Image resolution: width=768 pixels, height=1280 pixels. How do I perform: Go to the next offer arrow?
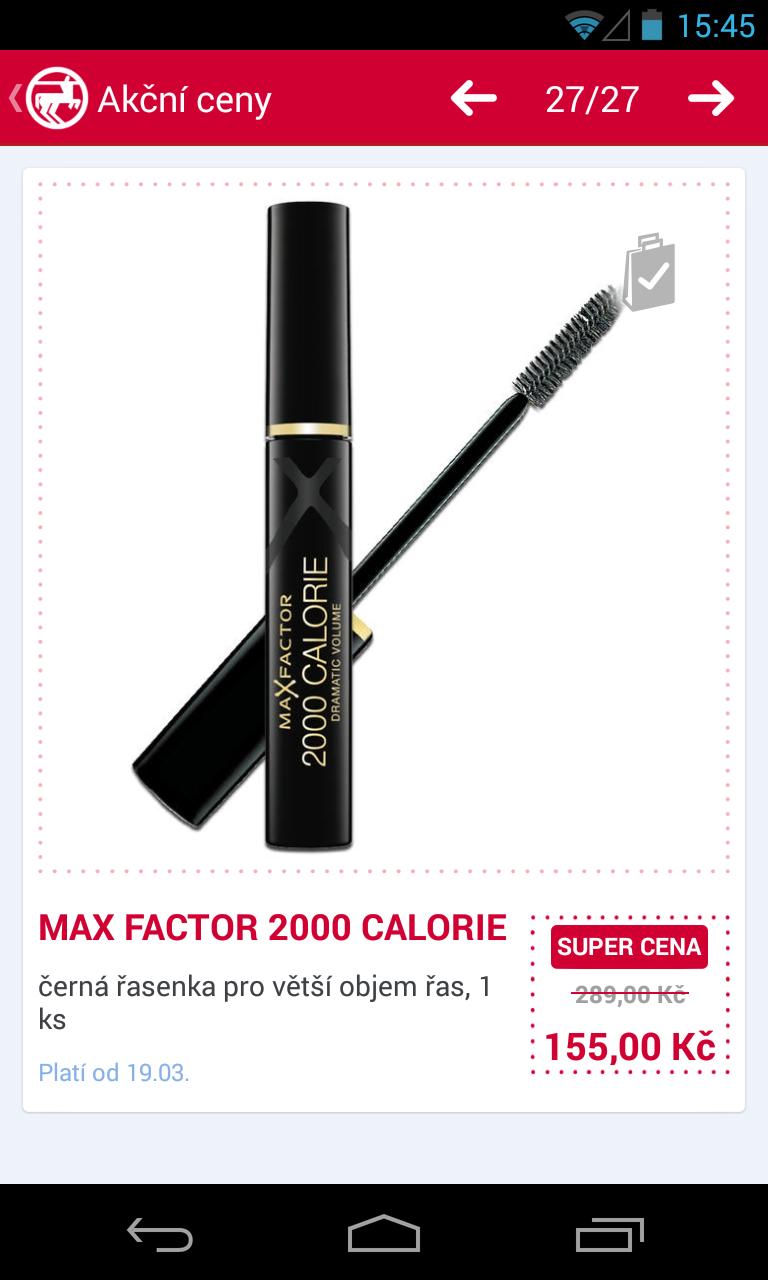coord(711,98)
